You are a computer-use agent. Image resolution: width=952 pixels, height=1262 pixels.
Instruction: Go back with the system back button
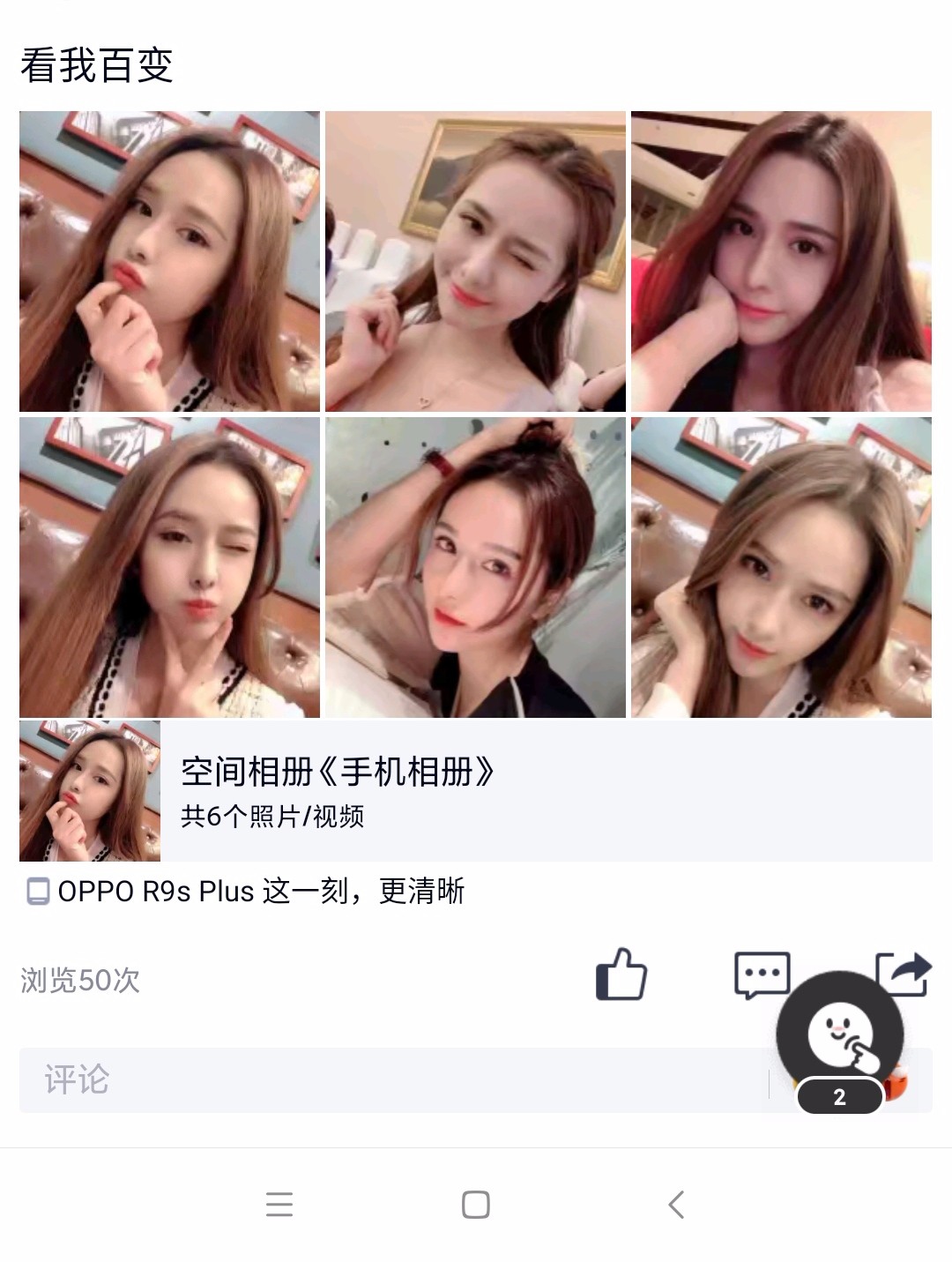676,1205
